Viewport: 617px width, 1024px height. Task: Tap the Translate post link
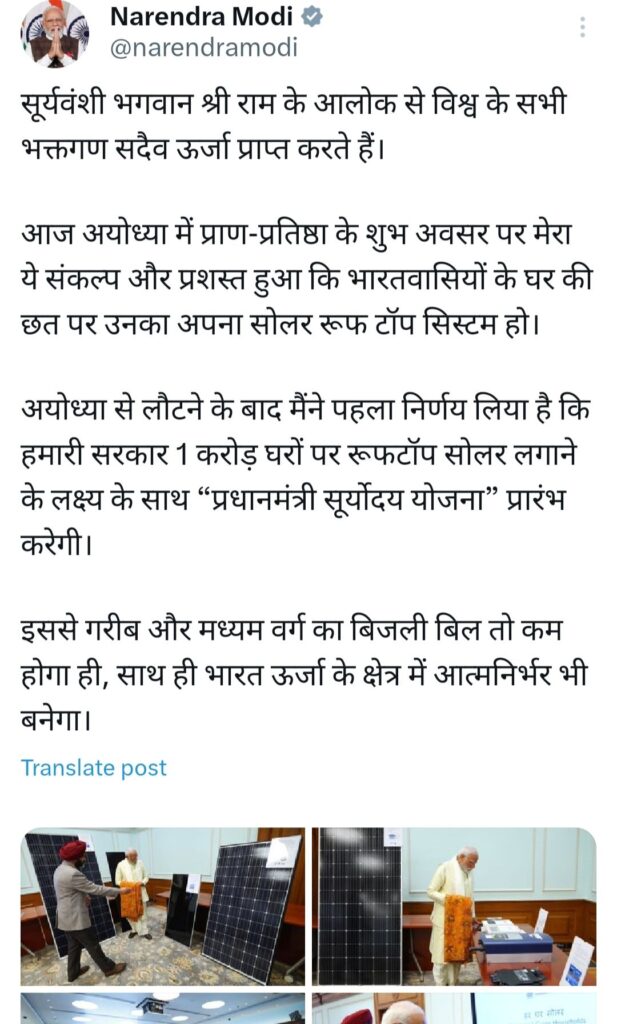click(94, 768)
